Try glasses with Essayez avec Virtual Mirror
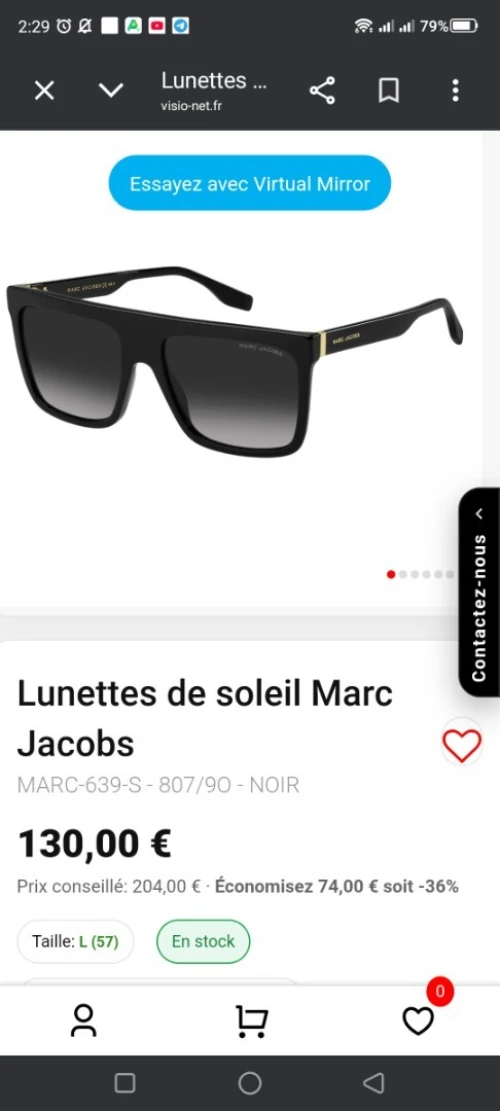 pyautogui.click(x=249, y=184)
